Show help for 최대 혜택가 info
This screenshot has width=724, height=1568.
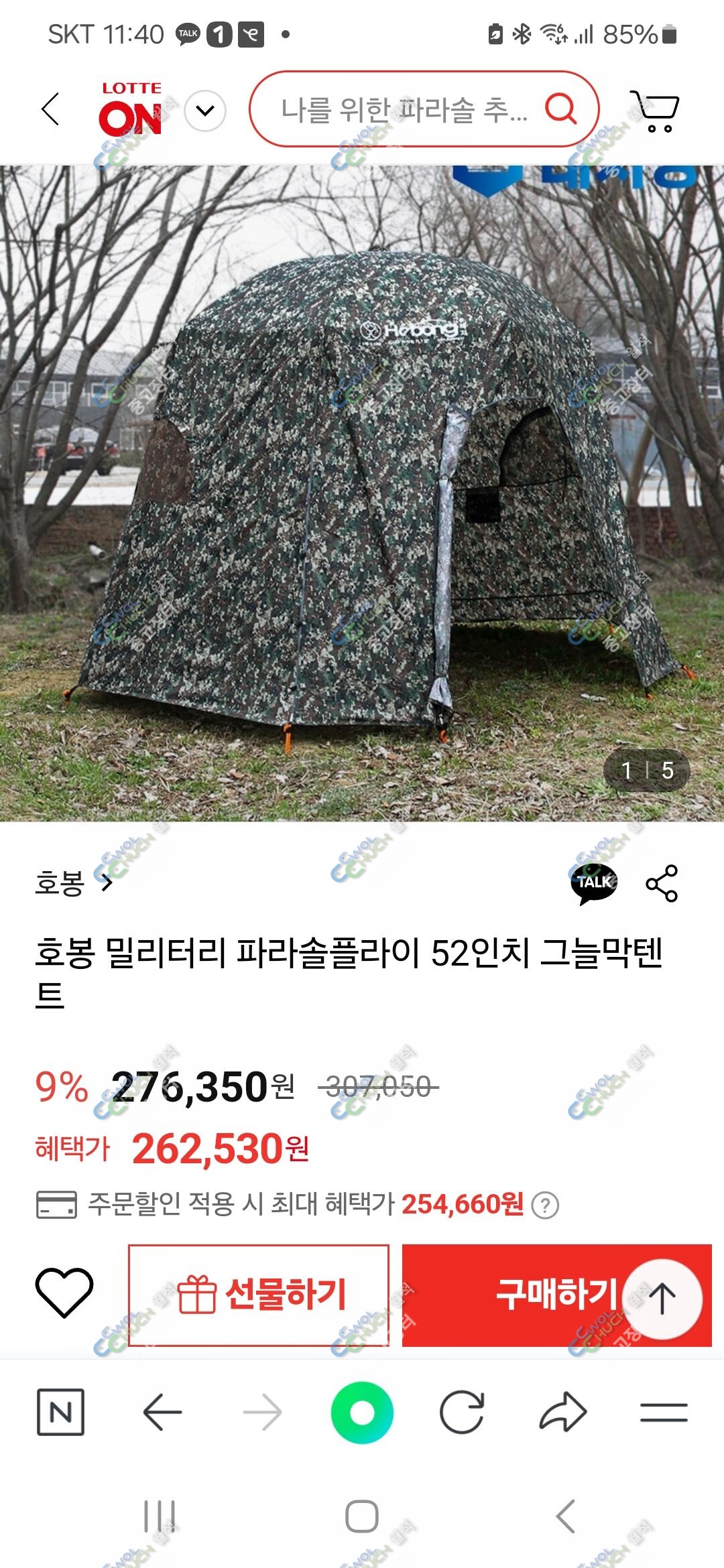pyautogui.click(x=545, y=1205)
